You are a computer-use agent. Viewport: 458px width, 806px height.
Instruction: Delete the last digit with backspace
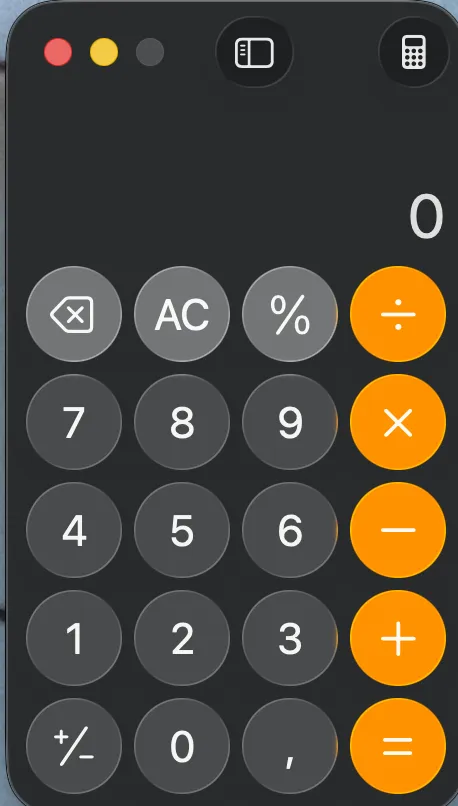pos(74,314)
